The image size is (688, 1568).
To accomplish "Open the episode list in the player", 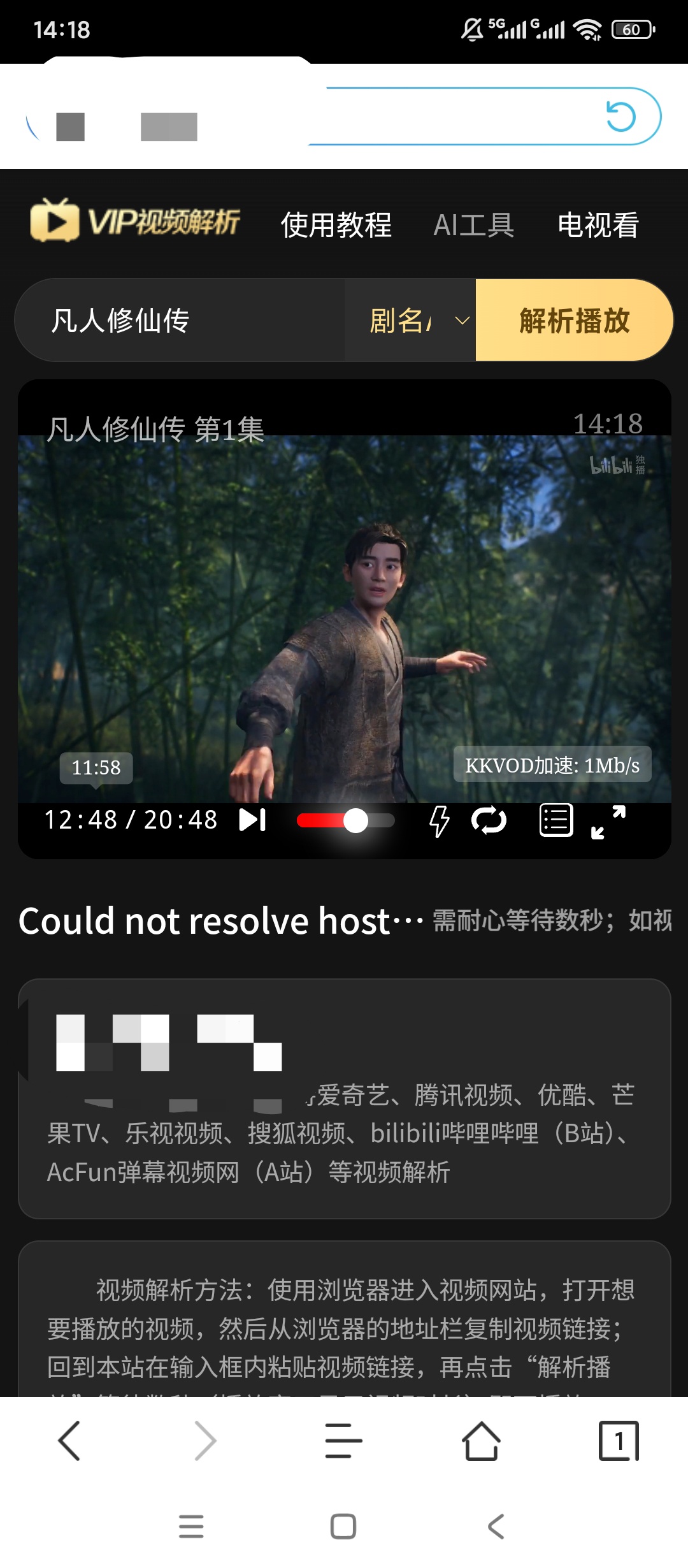I will pos(555,820).
